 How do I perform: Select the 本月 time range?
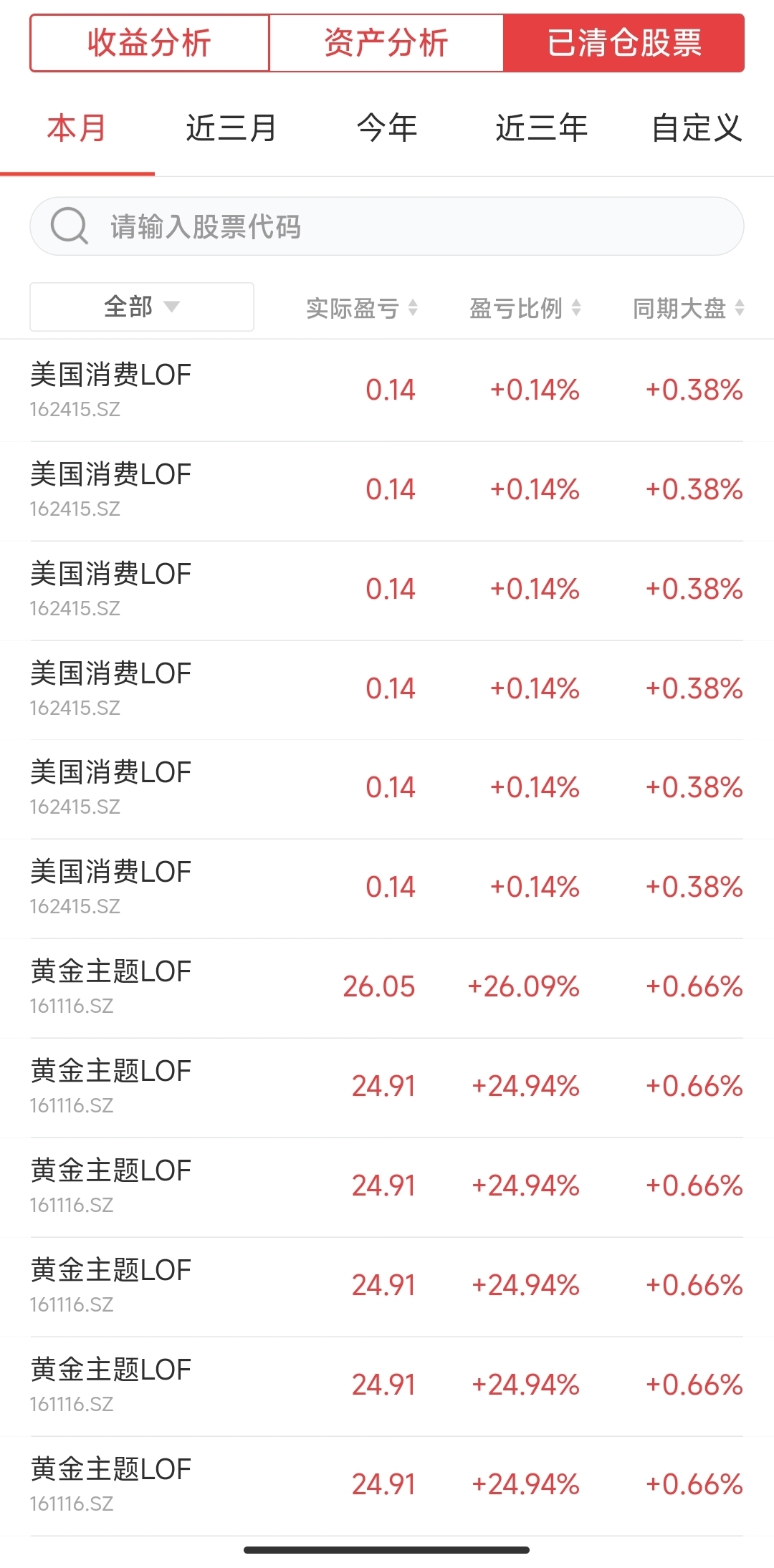pyautogui.click(x=77, y=129)
